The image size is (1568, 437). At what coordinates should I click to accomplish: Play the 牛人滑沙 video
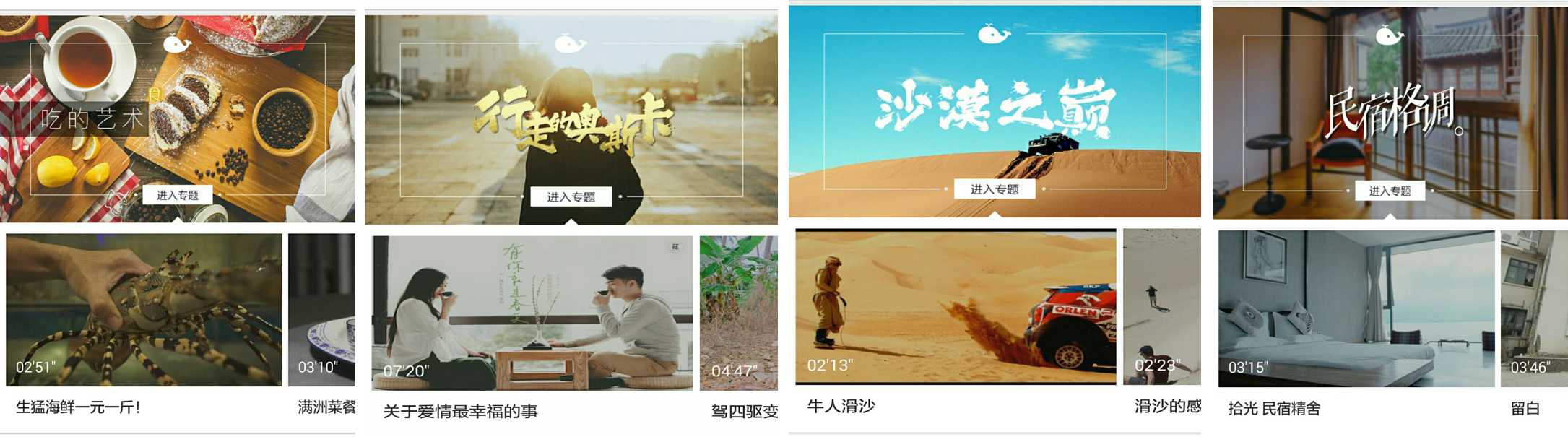[955, 307]
